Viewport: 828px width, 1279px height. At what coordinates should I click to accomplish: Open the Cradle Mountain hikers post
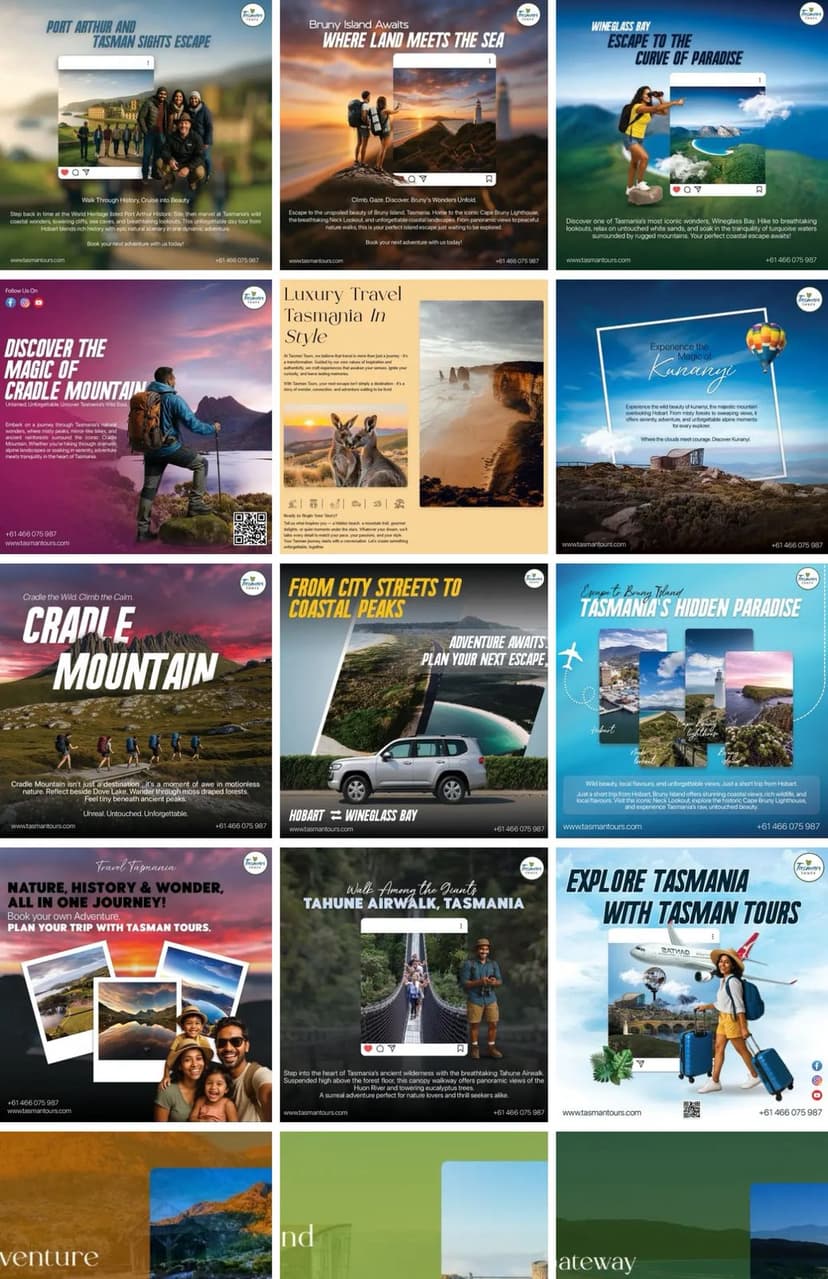coord(135,700)
